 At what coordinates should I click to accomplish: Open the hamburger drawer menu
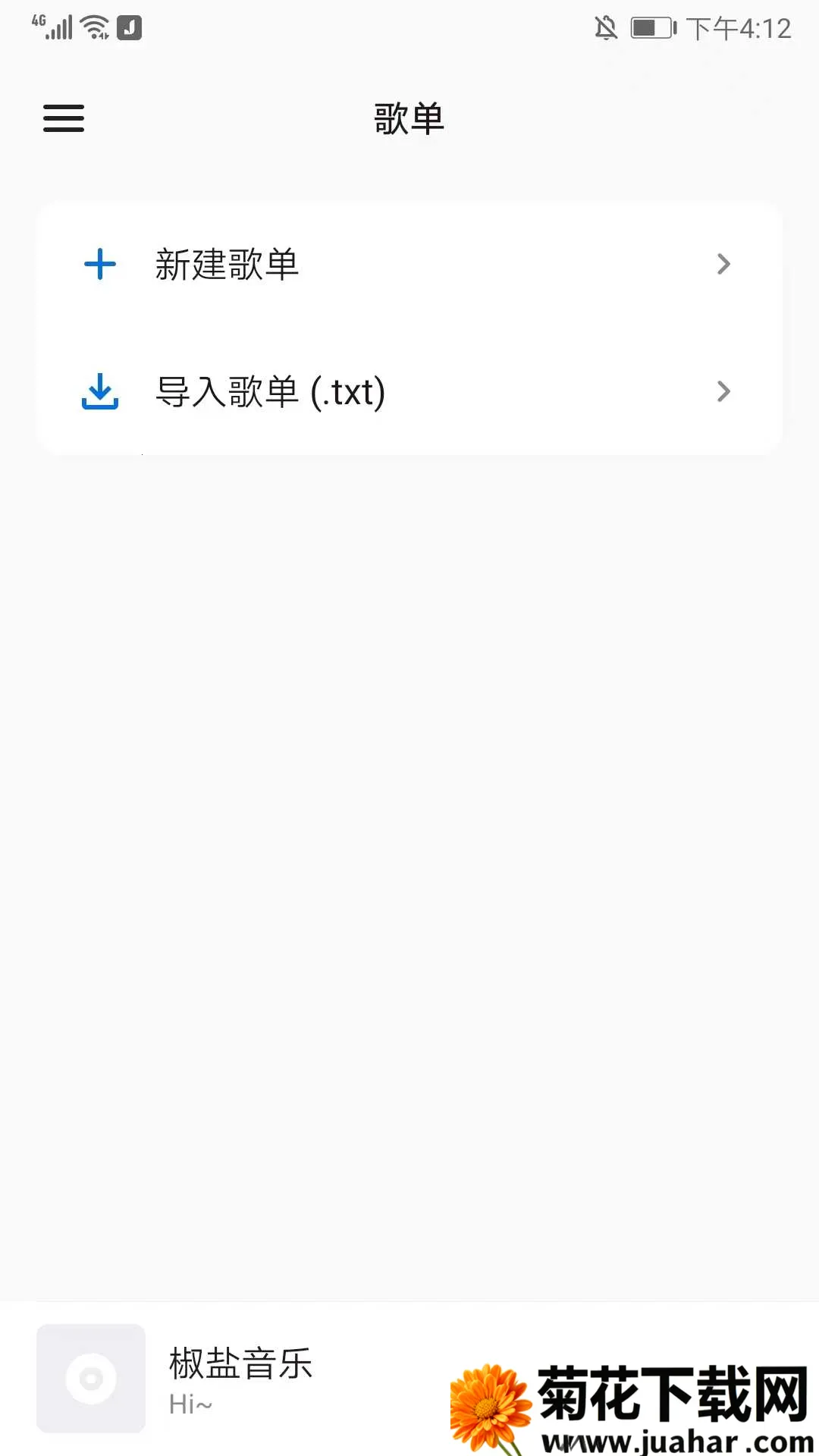pyautogui.click(x=64, y=118)
